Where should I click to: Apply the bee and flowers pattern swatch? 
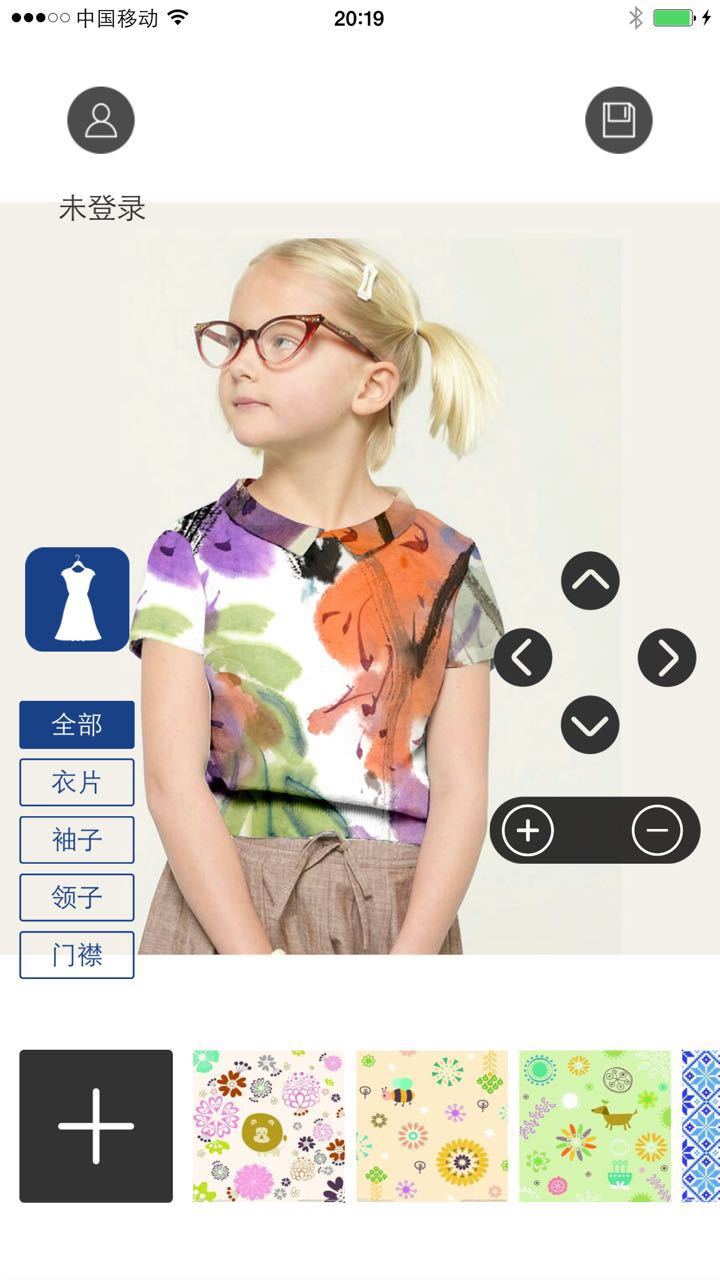click(432, 1126)
